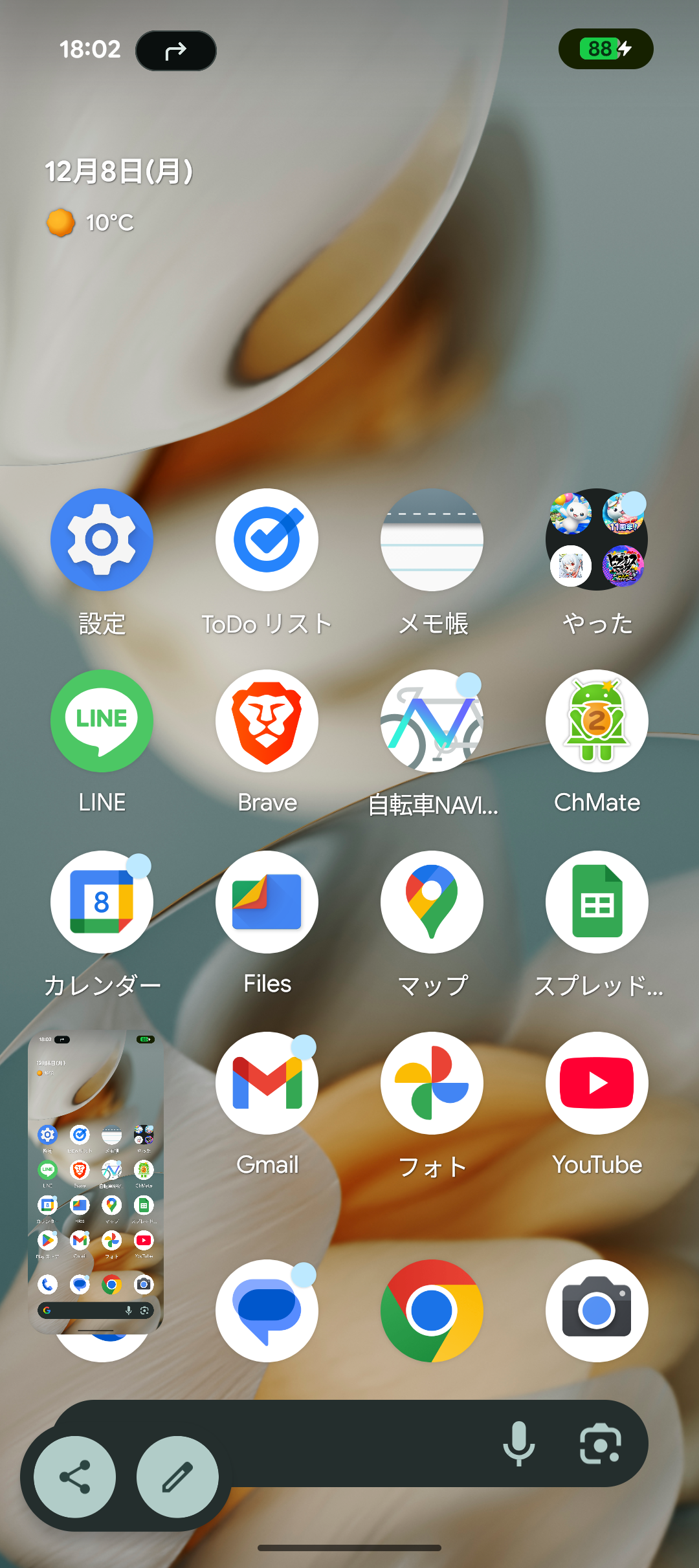Edit the screenshot with the pencil button
Viewport: 699px width, 1568px height.
[x=177, y=1477]
